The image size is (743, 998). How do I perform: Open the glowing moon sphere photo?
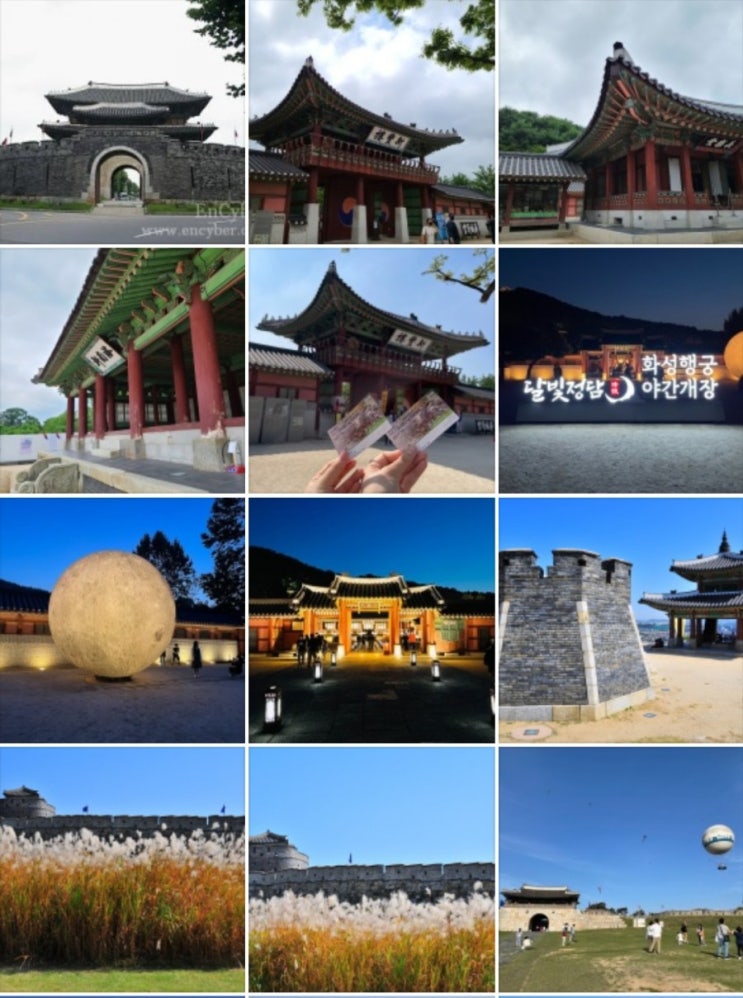(122, 620)
